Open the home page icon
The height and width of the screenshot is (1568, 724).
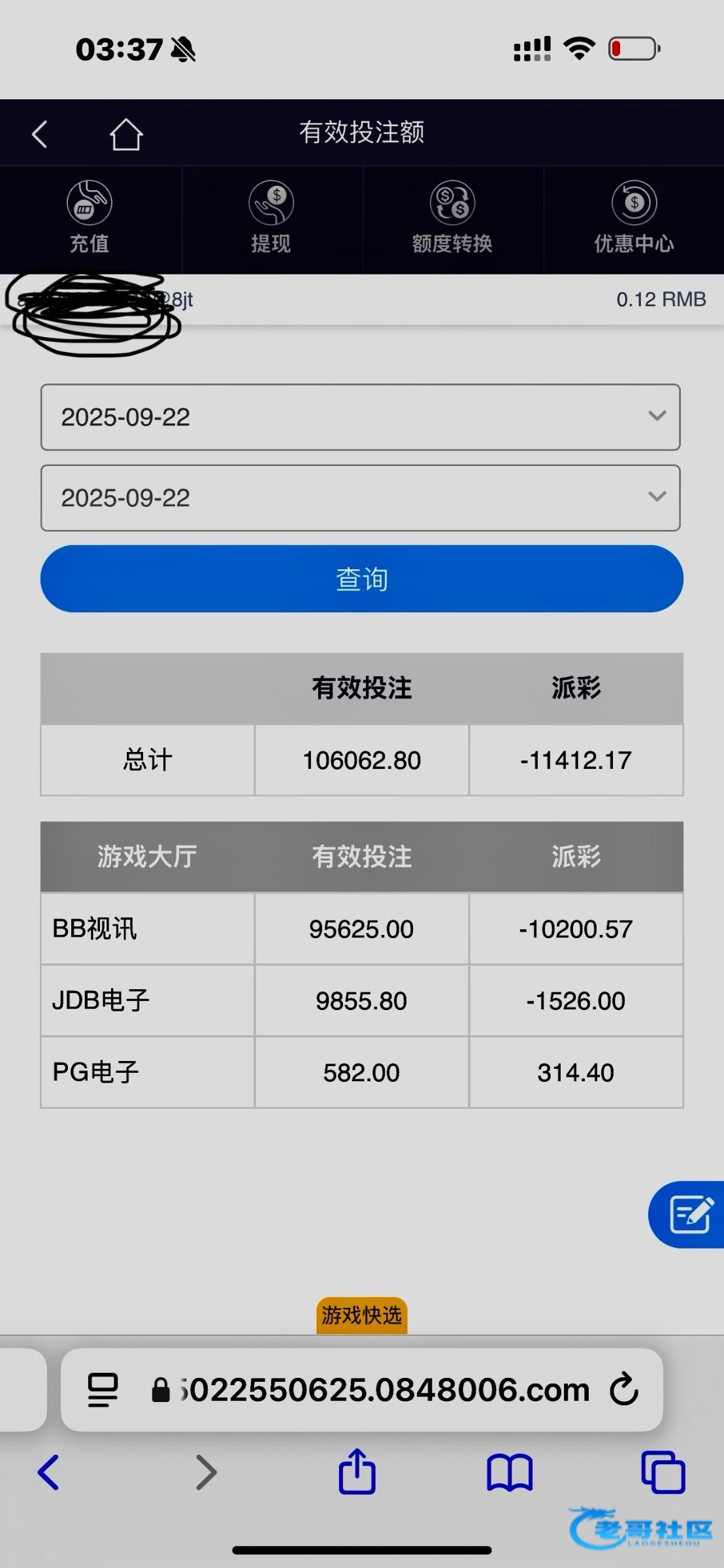coord(125,135)
